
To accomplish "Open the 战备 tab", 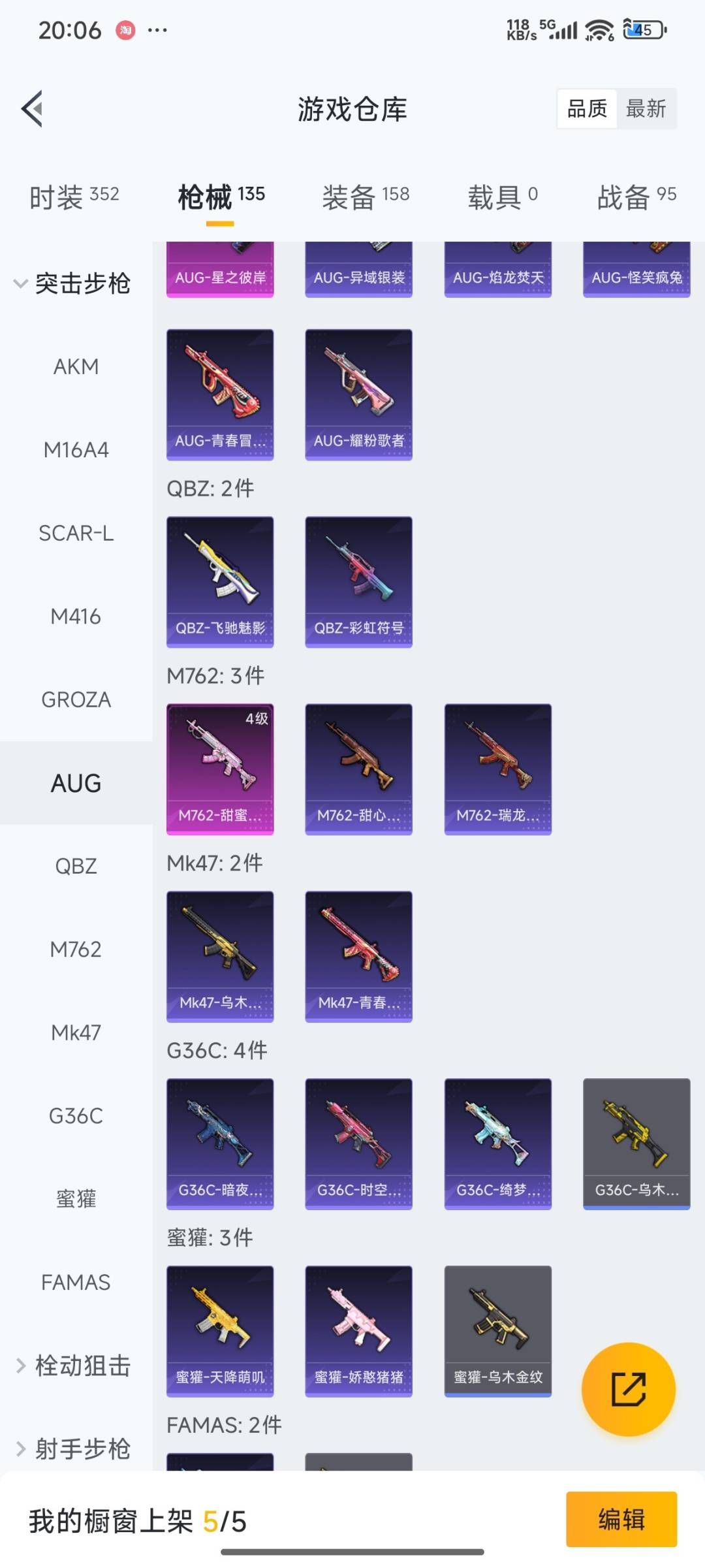I will point(636,196).
